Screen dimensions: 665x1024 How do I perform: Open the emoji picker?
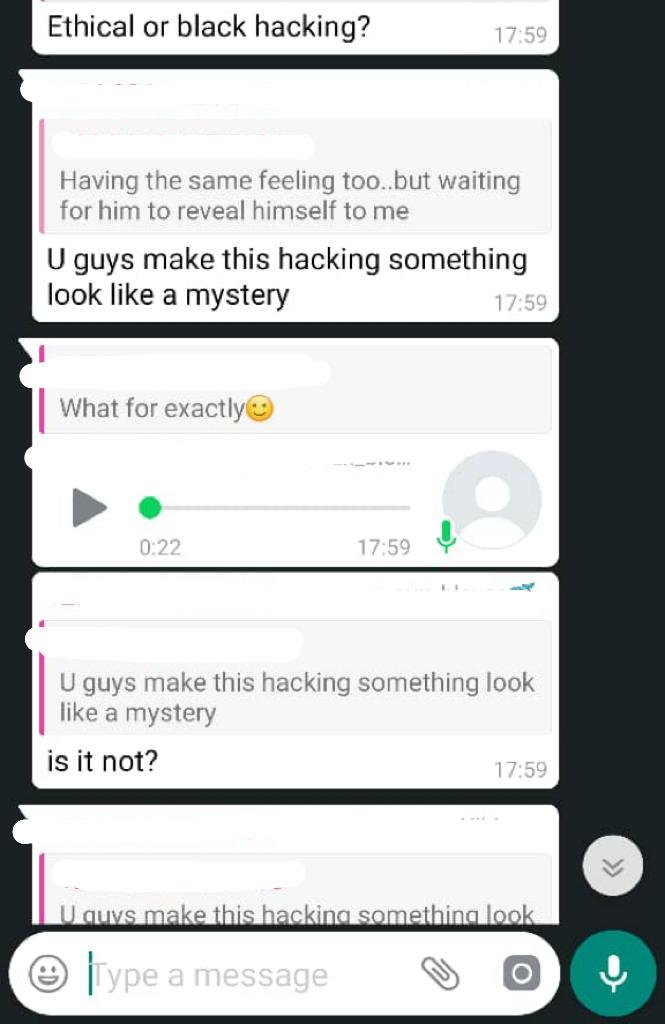pos(48,973)
